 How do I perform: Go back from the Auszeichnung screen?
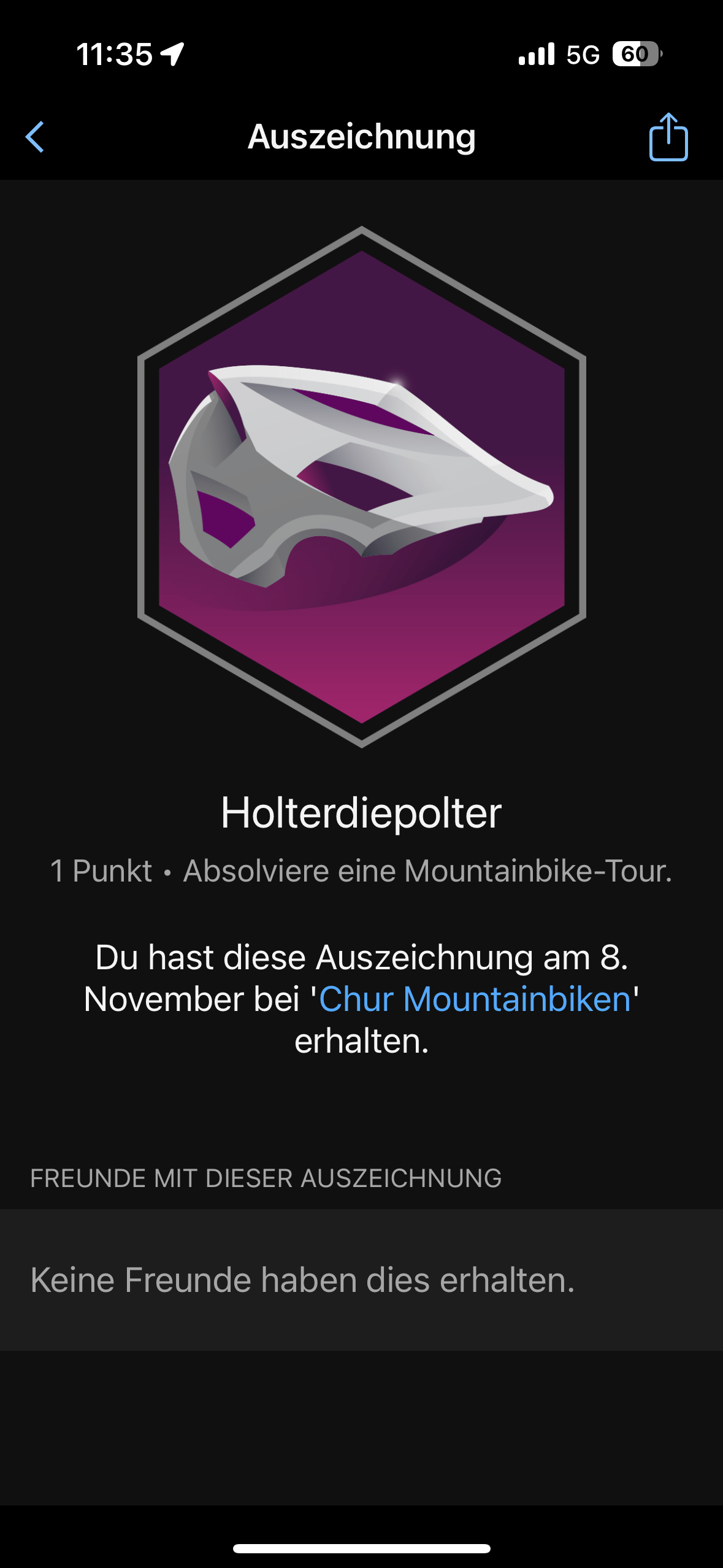coord(35,136)
